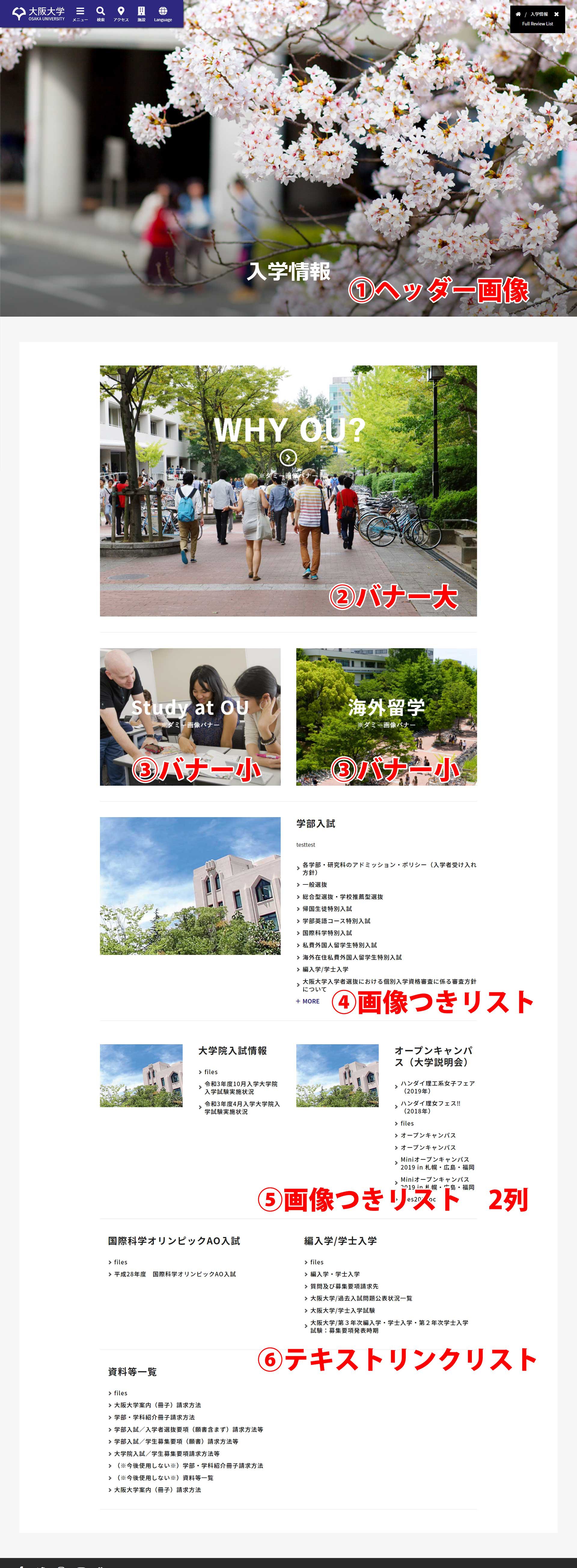The width and height of the screenshot is (577, 1568).
Task: Open 帰国生徒特別入試 link
Action: tap(327, 909)
